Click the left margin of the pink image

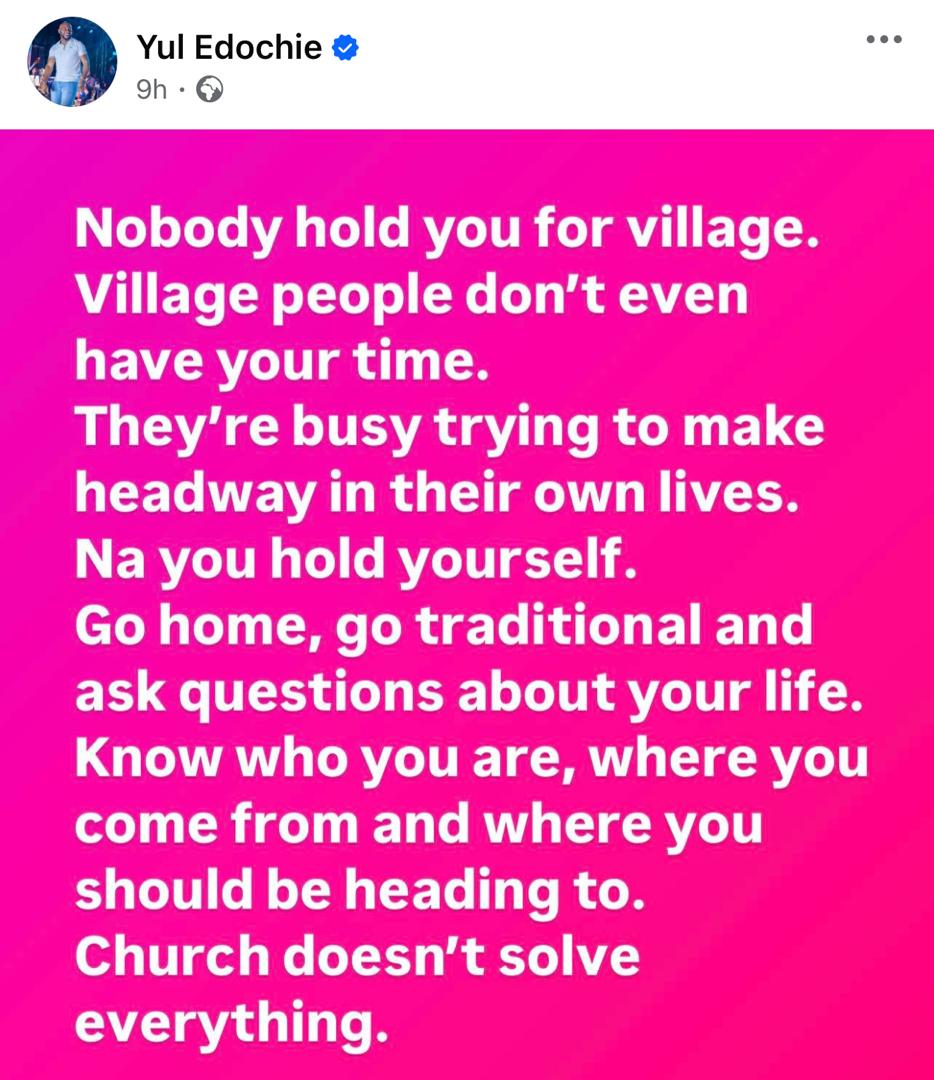30,600
